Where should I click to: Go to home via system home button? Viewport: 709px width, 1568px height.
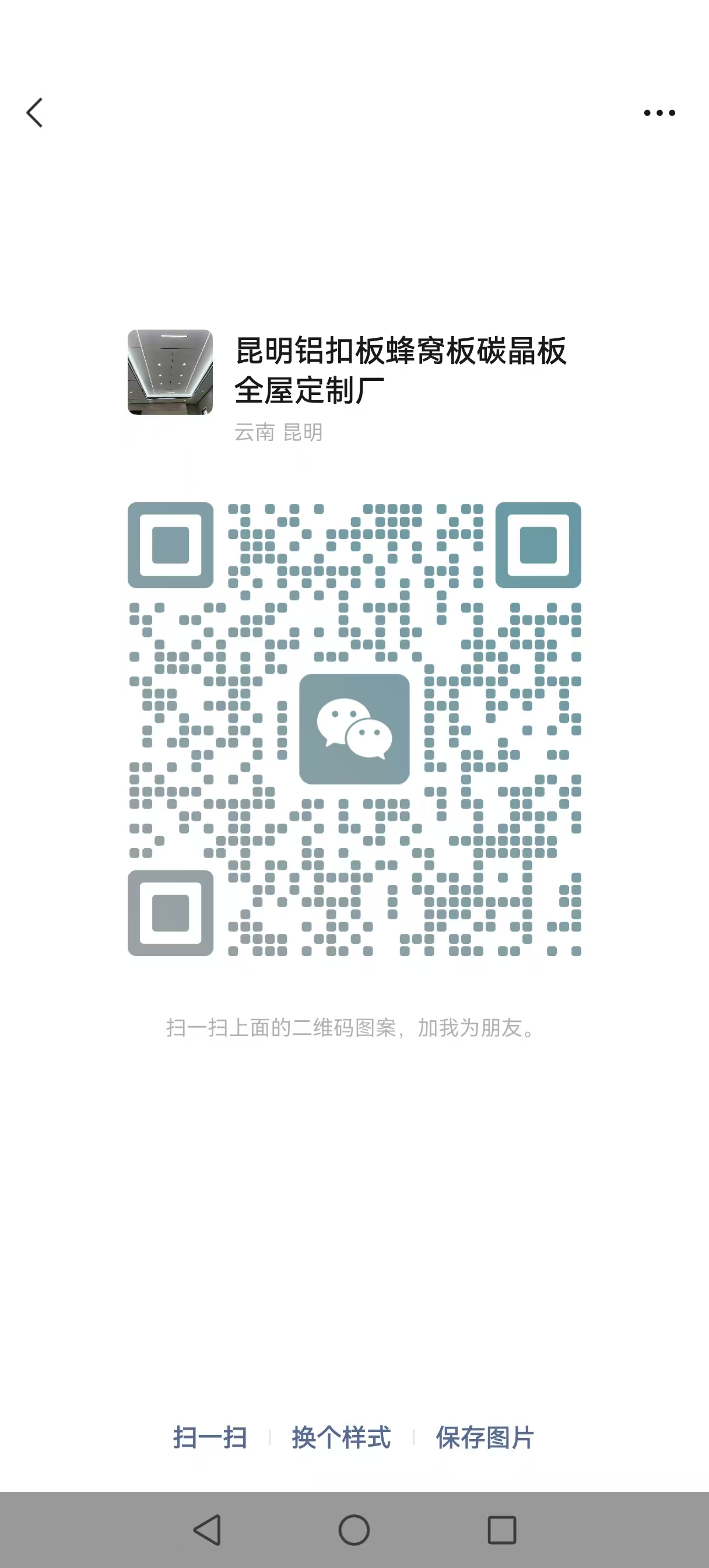click(354, 1529)
